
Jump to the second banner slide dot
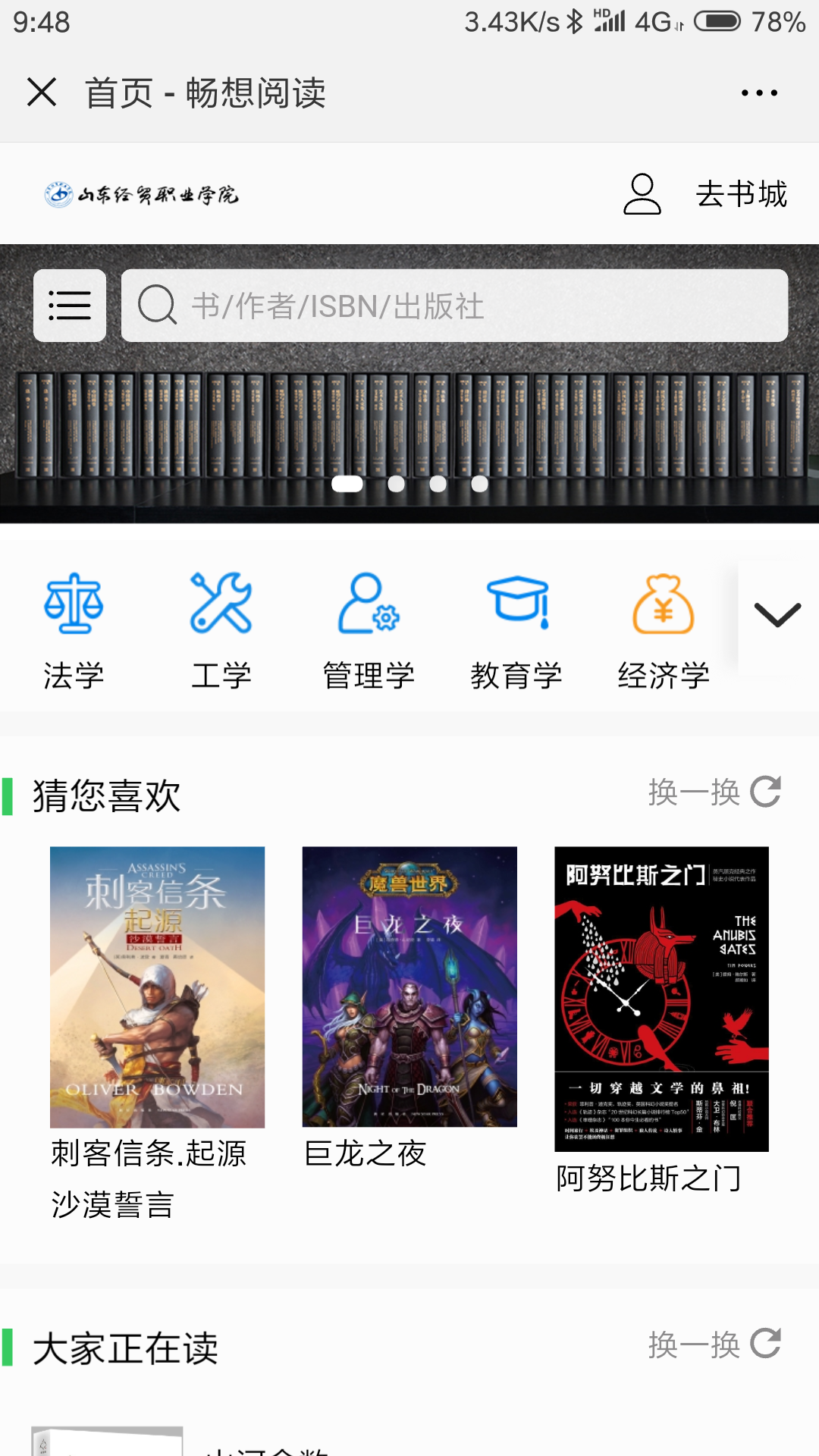[396, 484]
